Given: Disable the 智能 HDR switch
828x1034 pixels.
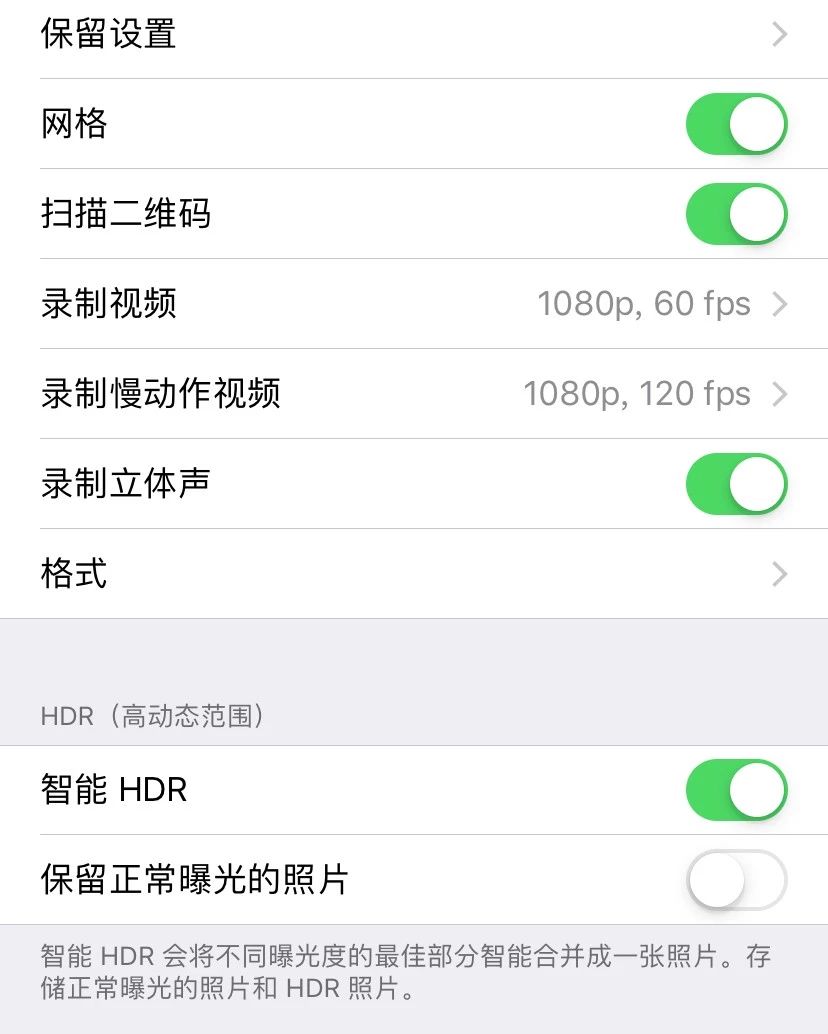Looking at the screenshot, I should pyautogui.click(x=736, y=790).
